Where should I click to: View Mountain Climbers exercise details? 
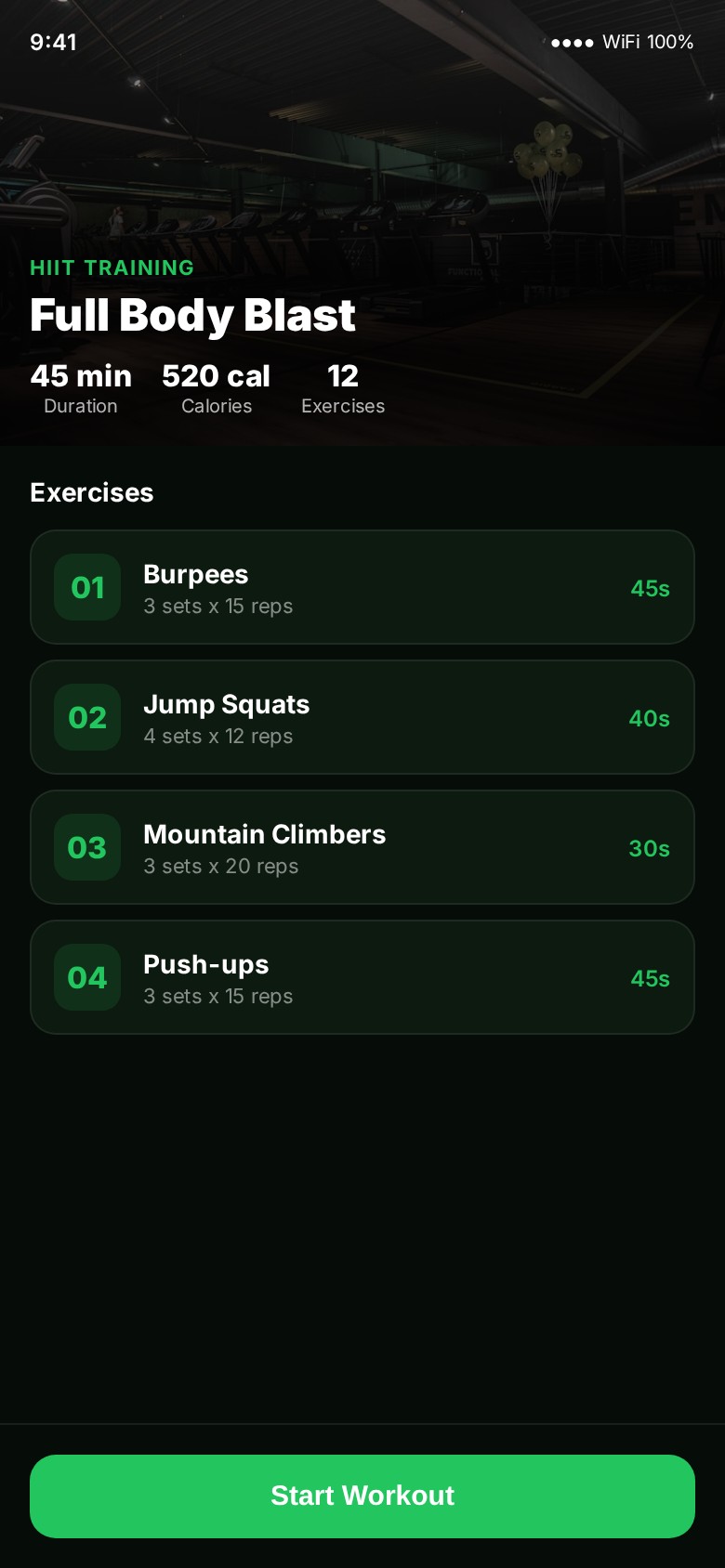click(362, 847)
